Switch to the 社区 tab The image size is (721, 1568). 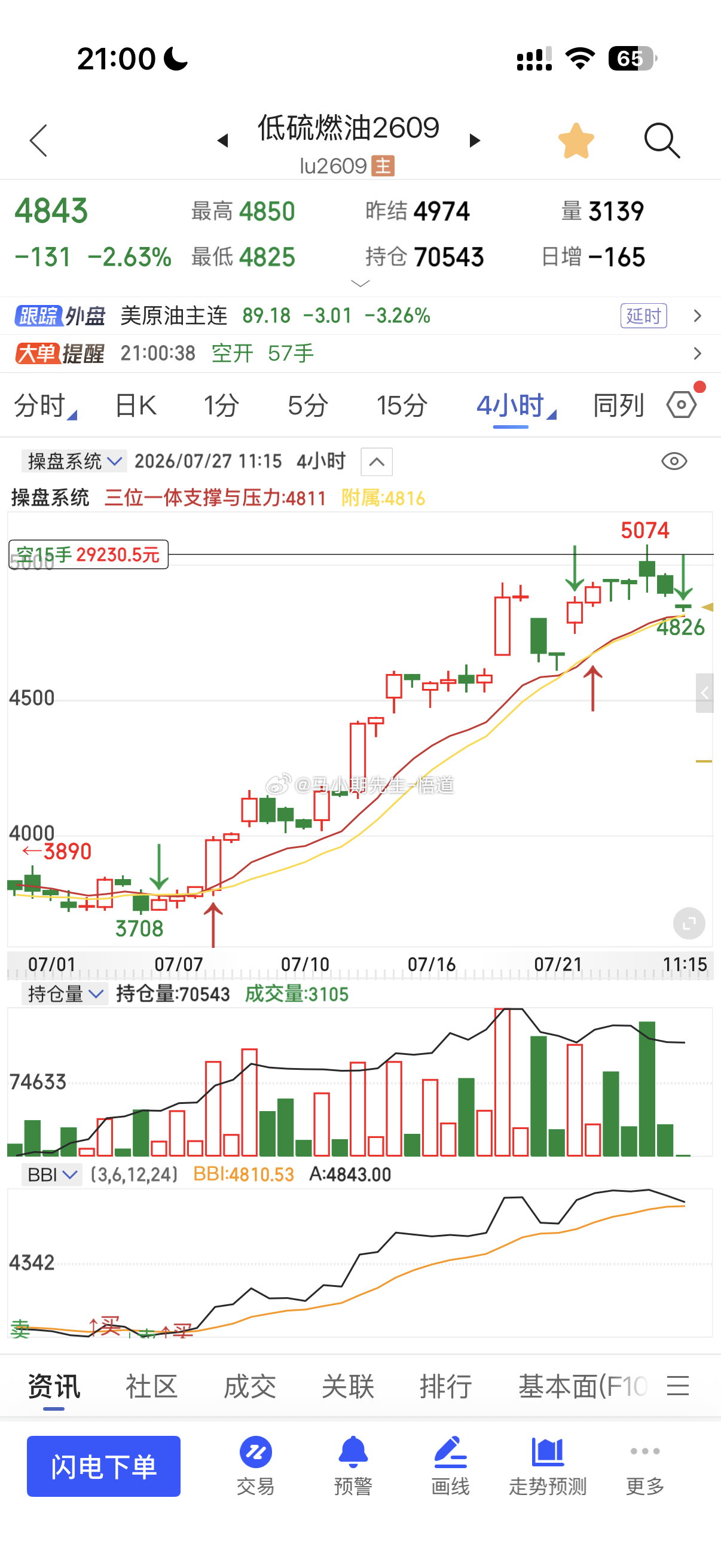[x=151, y=1386]
